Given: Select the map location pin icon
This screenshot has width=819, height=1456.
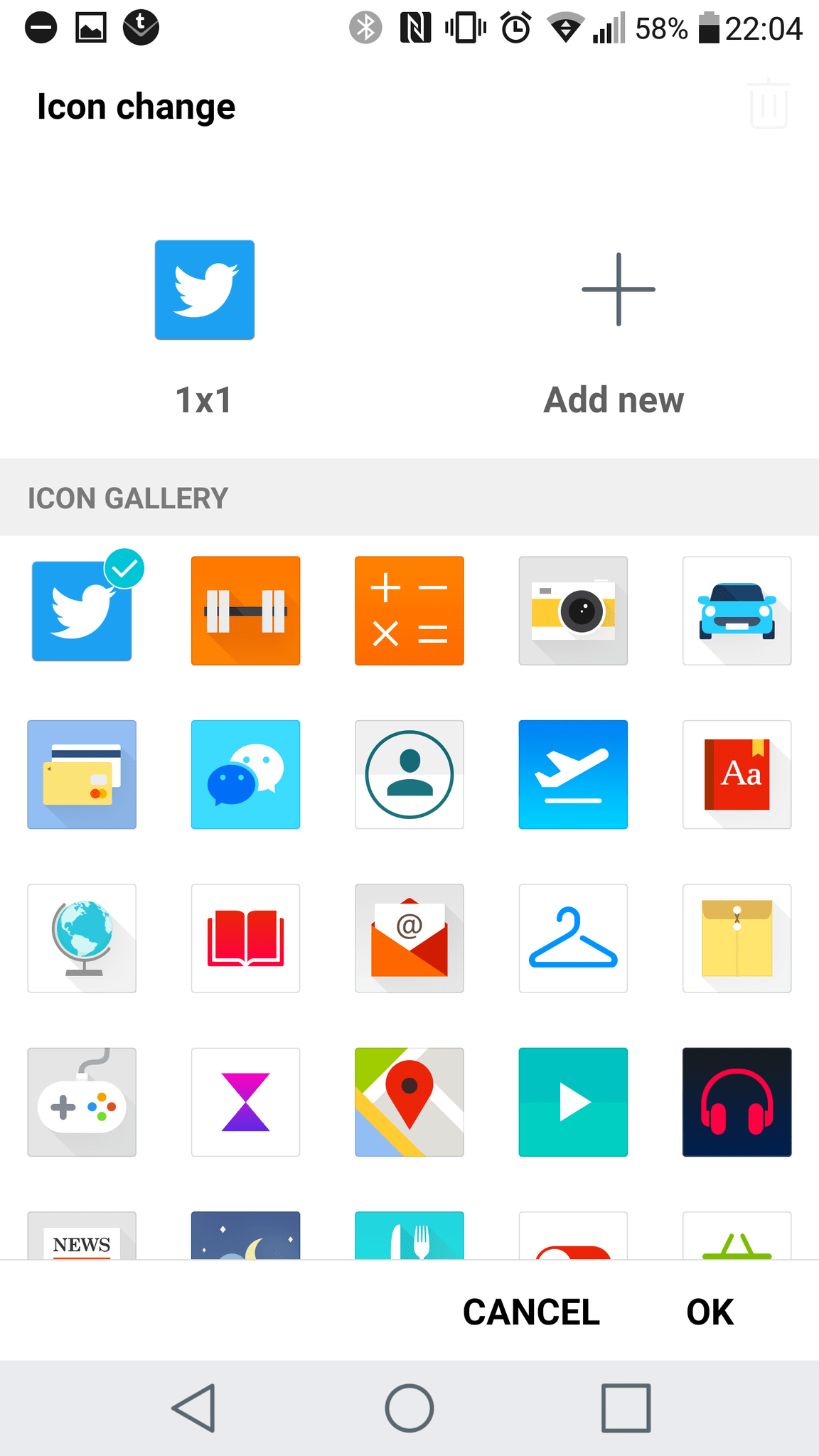Looking at the screenshot, I should [409, 1101].
